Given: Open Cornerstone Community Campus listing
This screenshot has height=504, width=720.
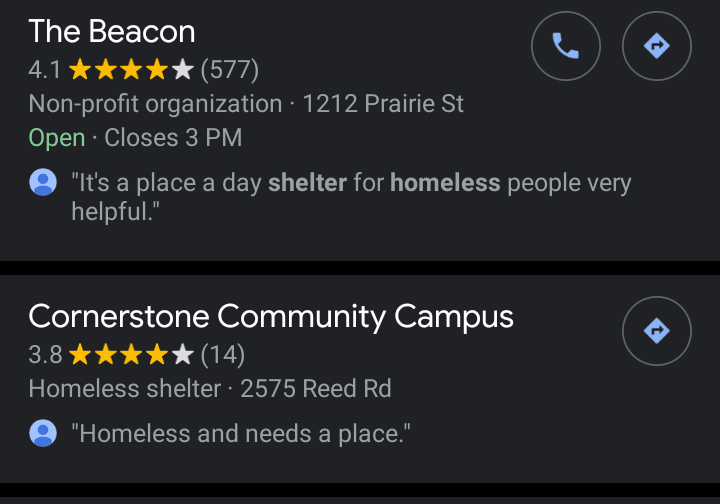Looking at the screenshot, I should pyautogui.click(x=270, y=317).
